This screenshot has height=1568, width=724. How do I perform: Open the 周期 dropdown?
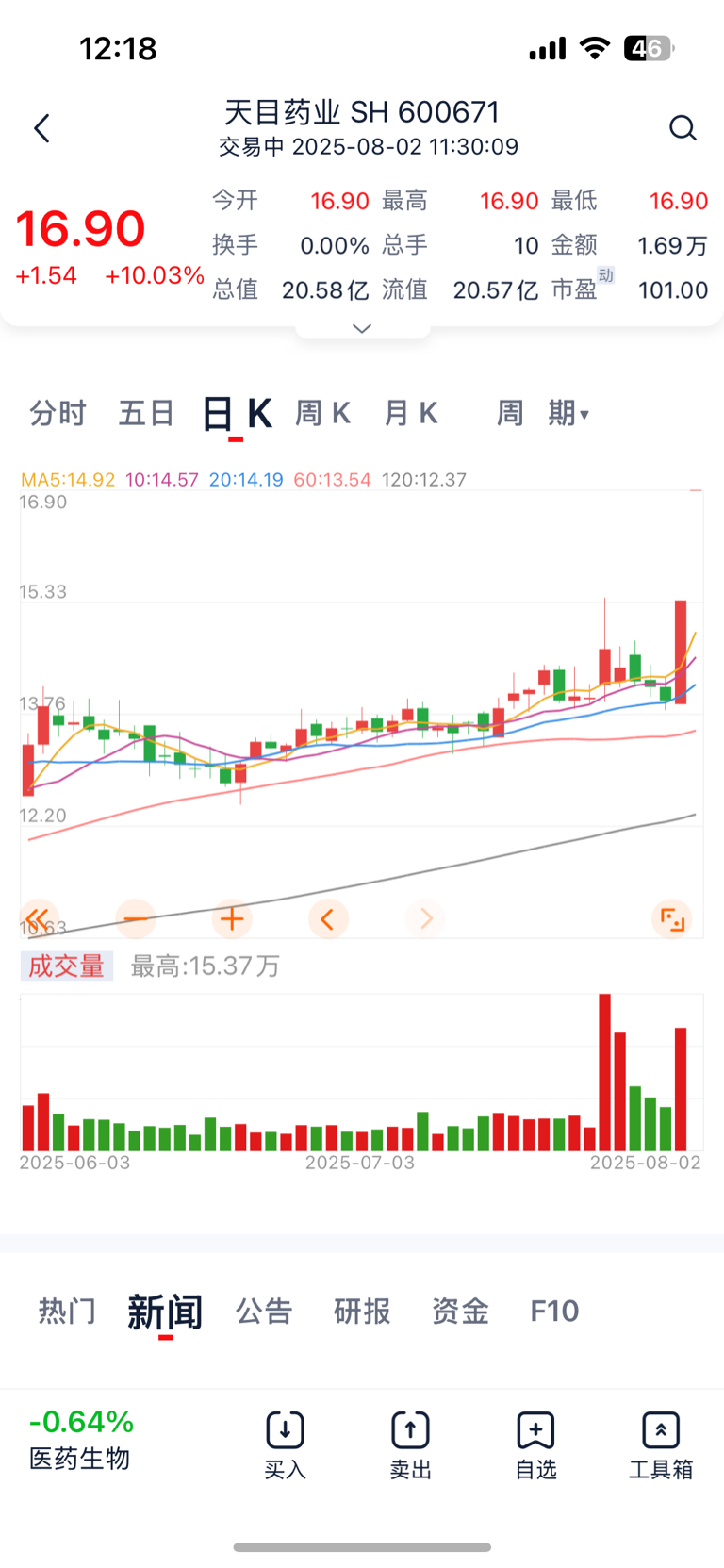coord(543,413)
